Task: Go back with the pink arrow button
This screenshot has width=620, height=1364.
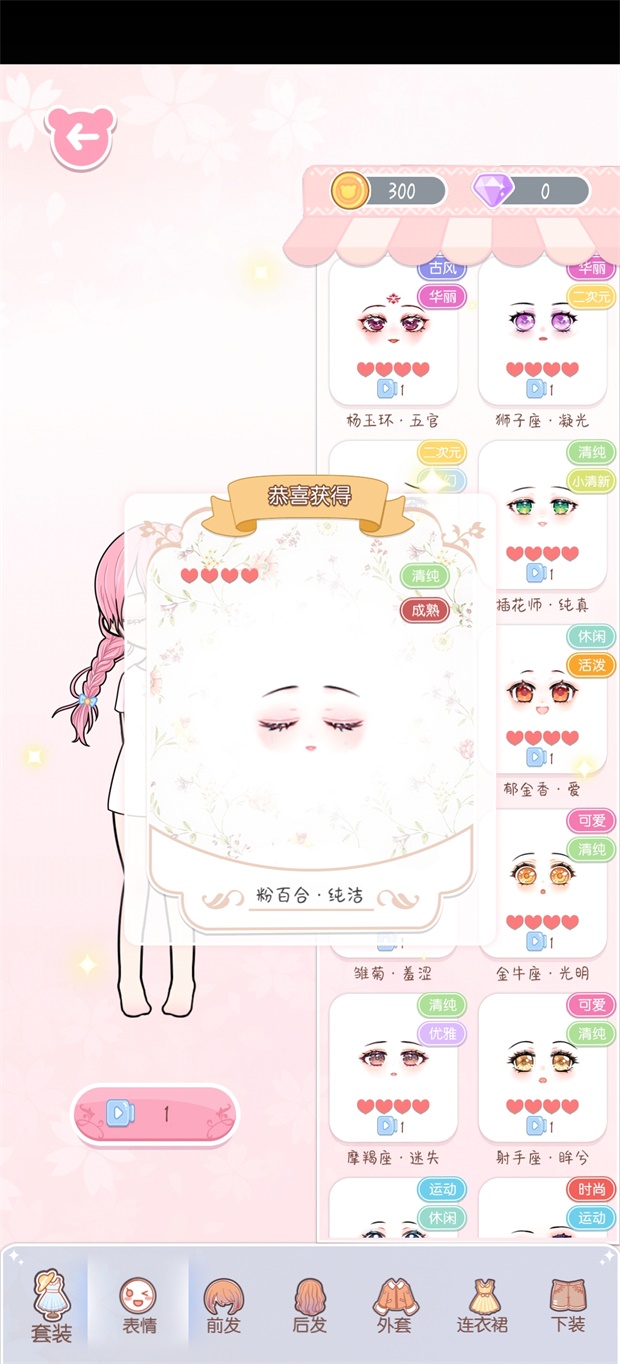Action: coord(80,137)
